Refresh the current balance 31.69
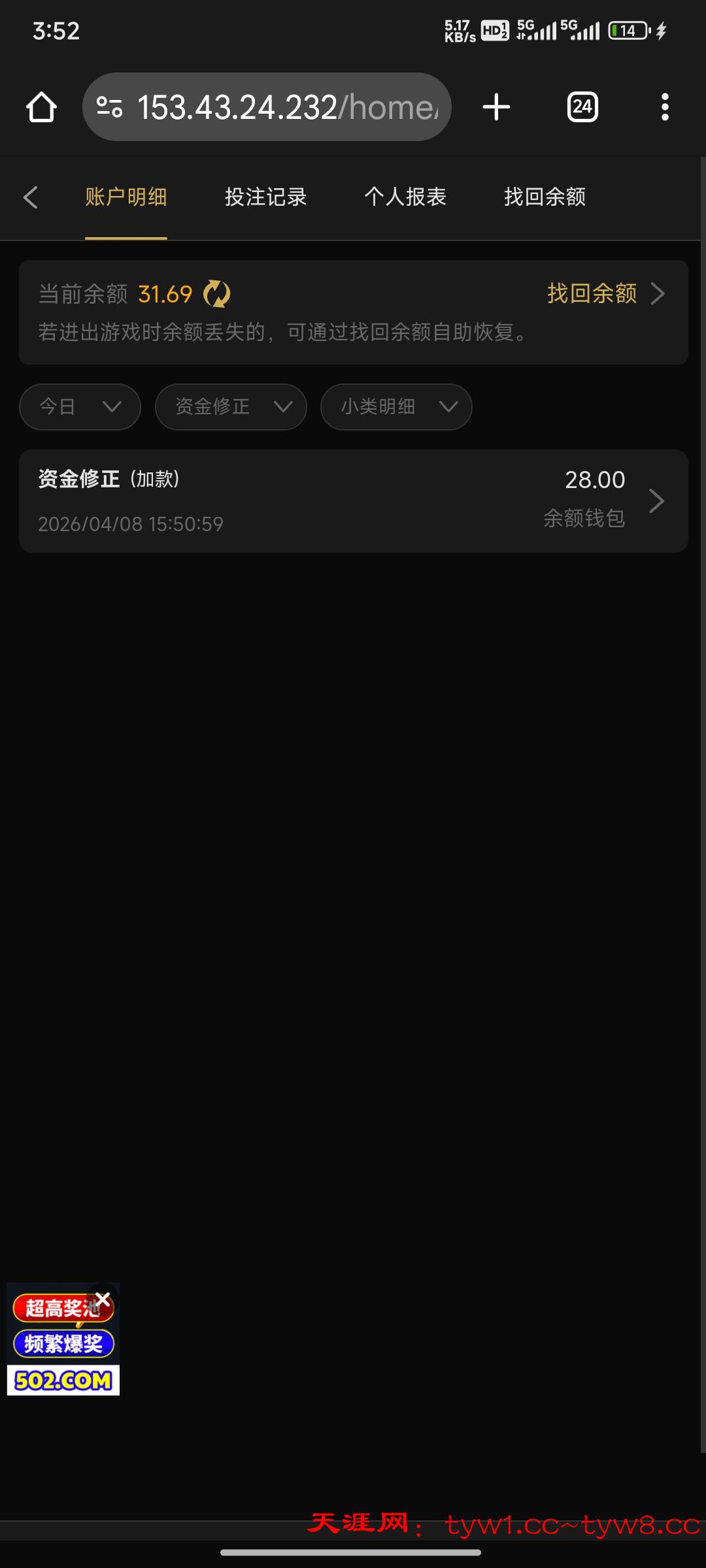This screenshot has height=1568, width=706. [217, 294]
